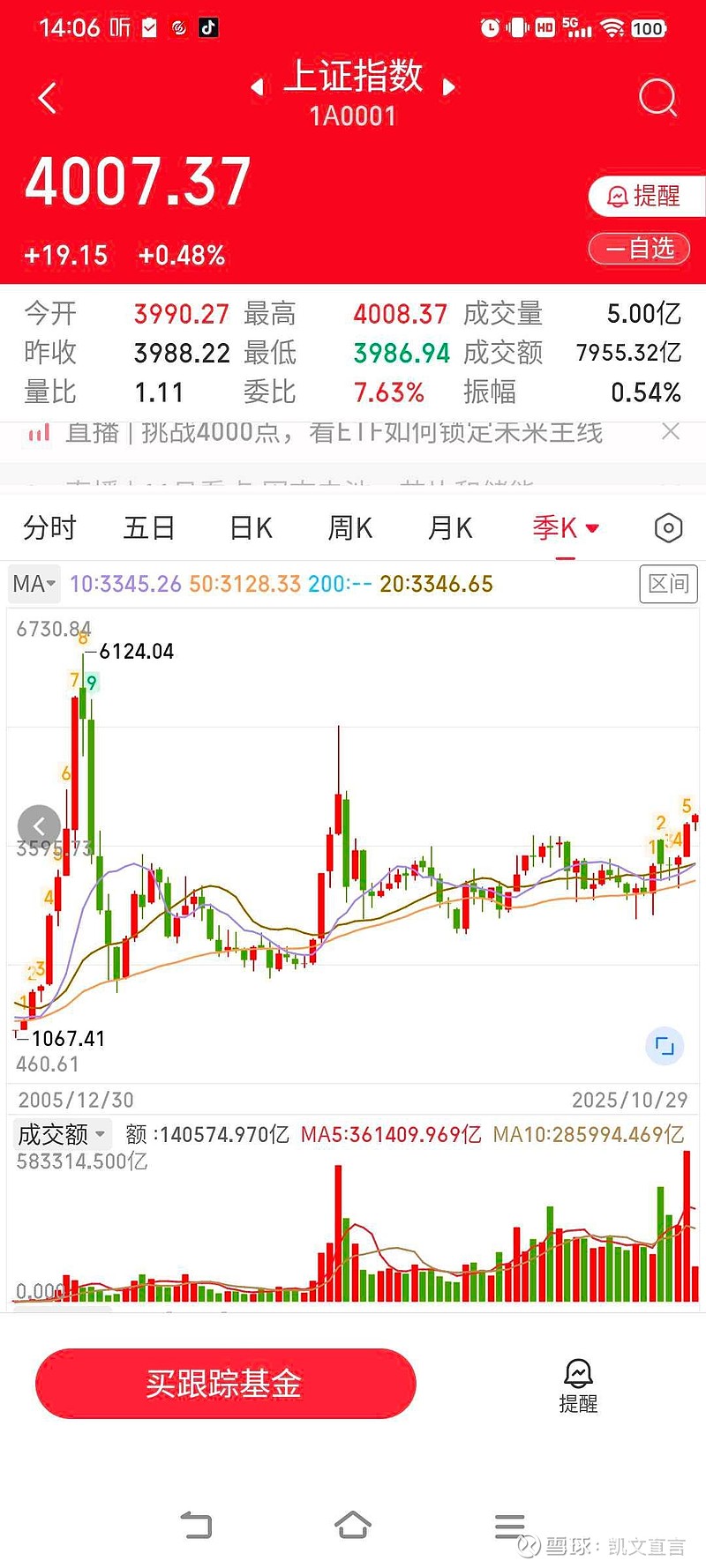Tap the circular arrow handle on the chart
The width and height of the screenshot is (706, 1568).
tap(39, 825)
